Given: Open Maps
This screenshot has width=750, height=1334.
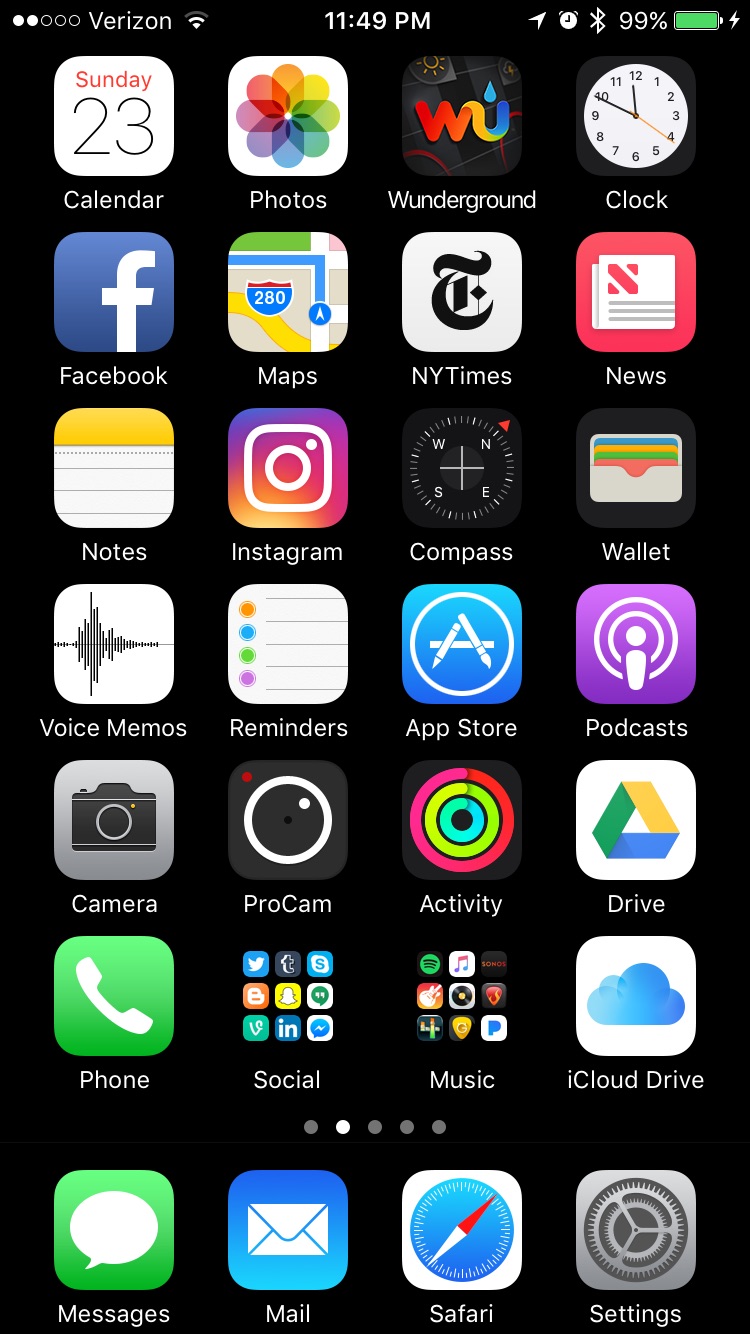Looking at the screenshot, I should [x=288, y=292].
